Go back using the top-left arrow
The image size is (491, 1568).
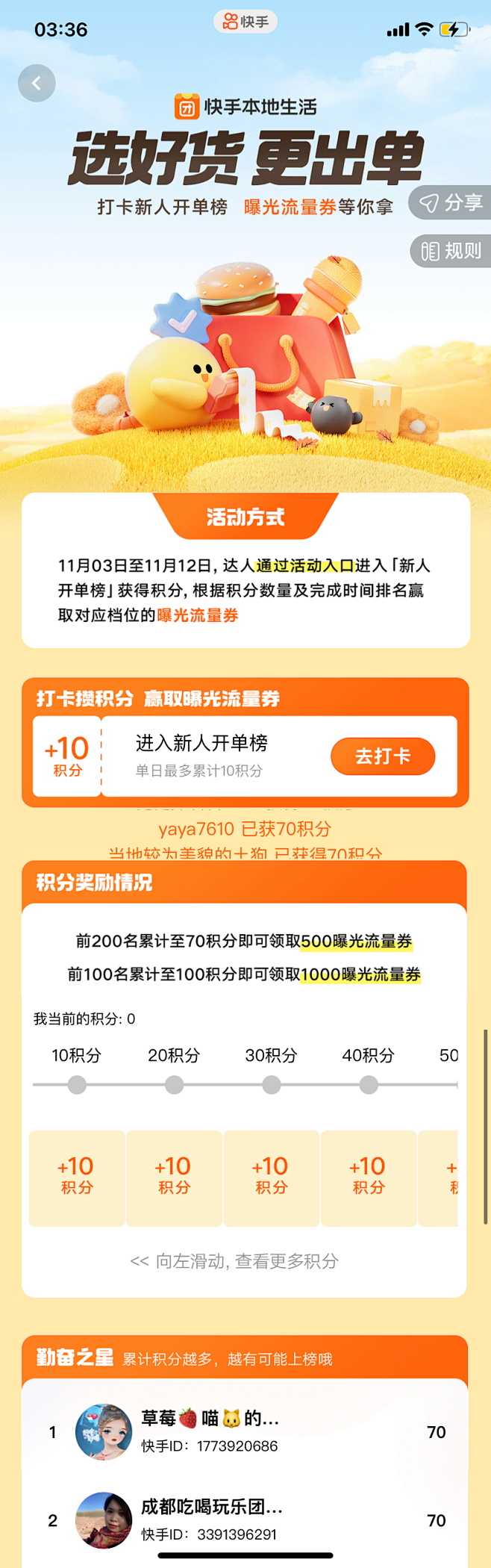[x=37, y=83]
